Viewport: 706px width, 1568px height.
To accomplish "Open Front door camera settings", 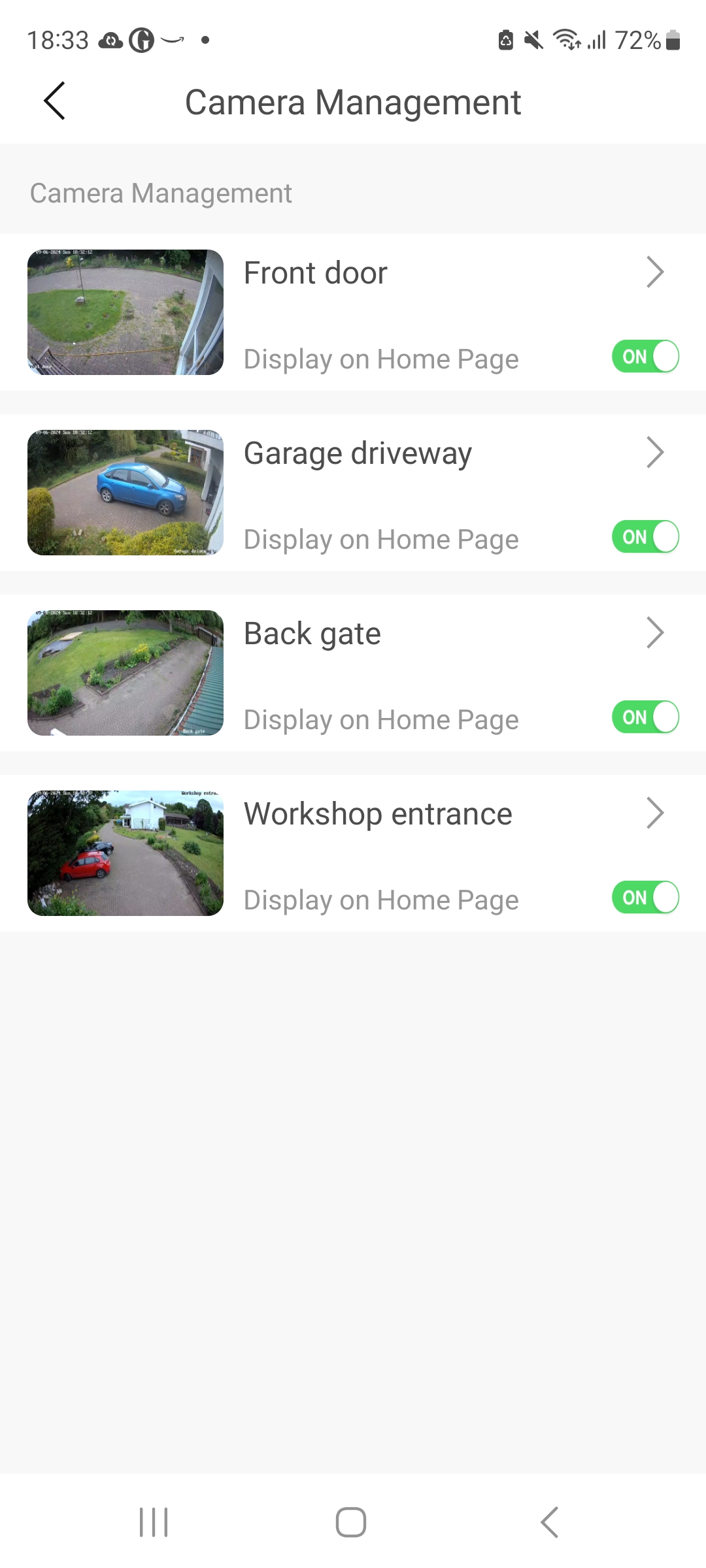I will click(655, 272).
